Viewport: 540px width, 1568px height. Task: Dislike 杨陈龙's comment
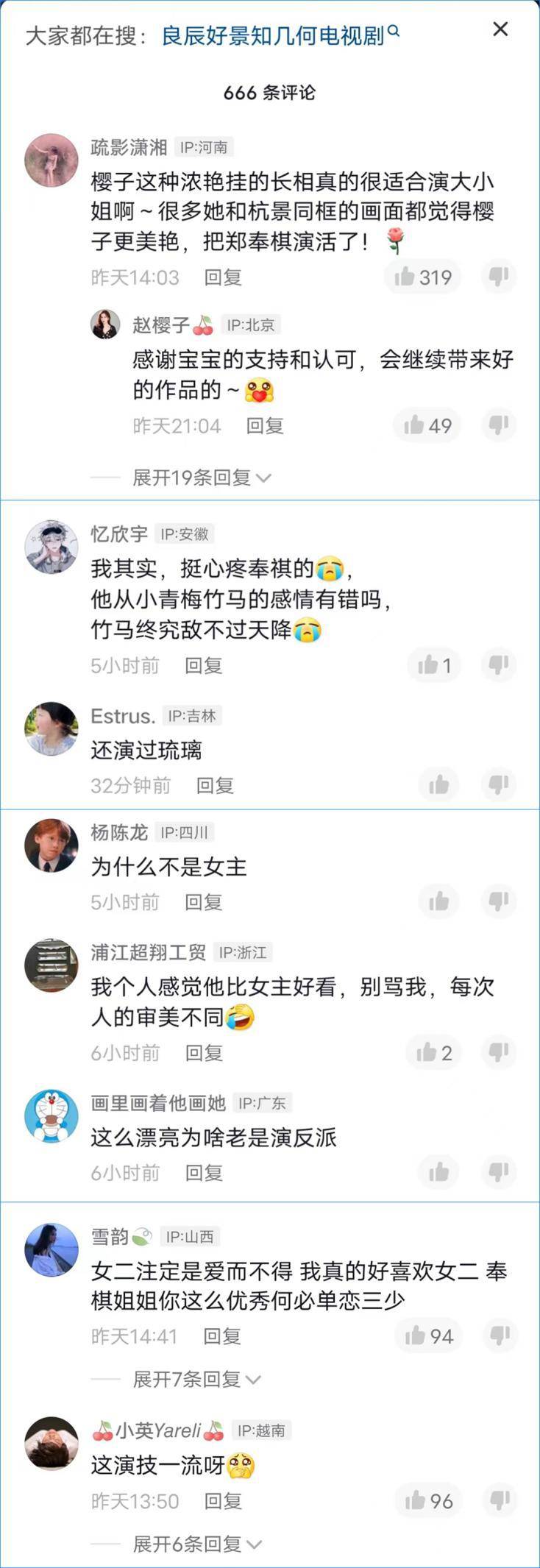(499, 901)
